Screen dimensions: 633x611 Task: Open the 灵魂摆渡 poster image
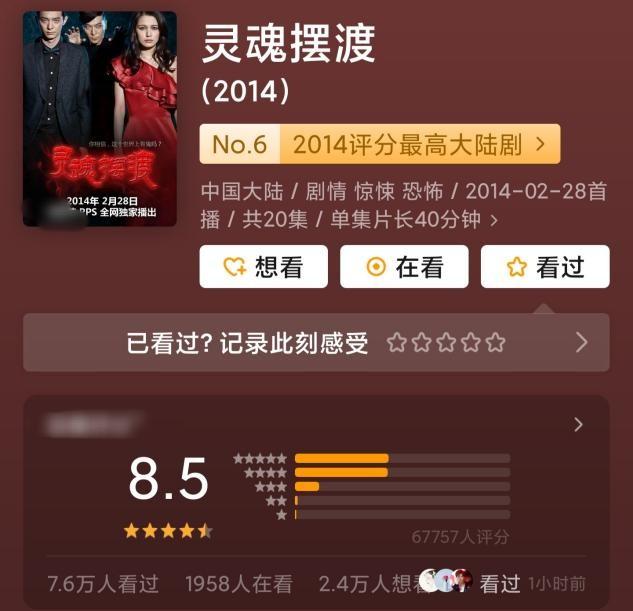tap(99, 118)
